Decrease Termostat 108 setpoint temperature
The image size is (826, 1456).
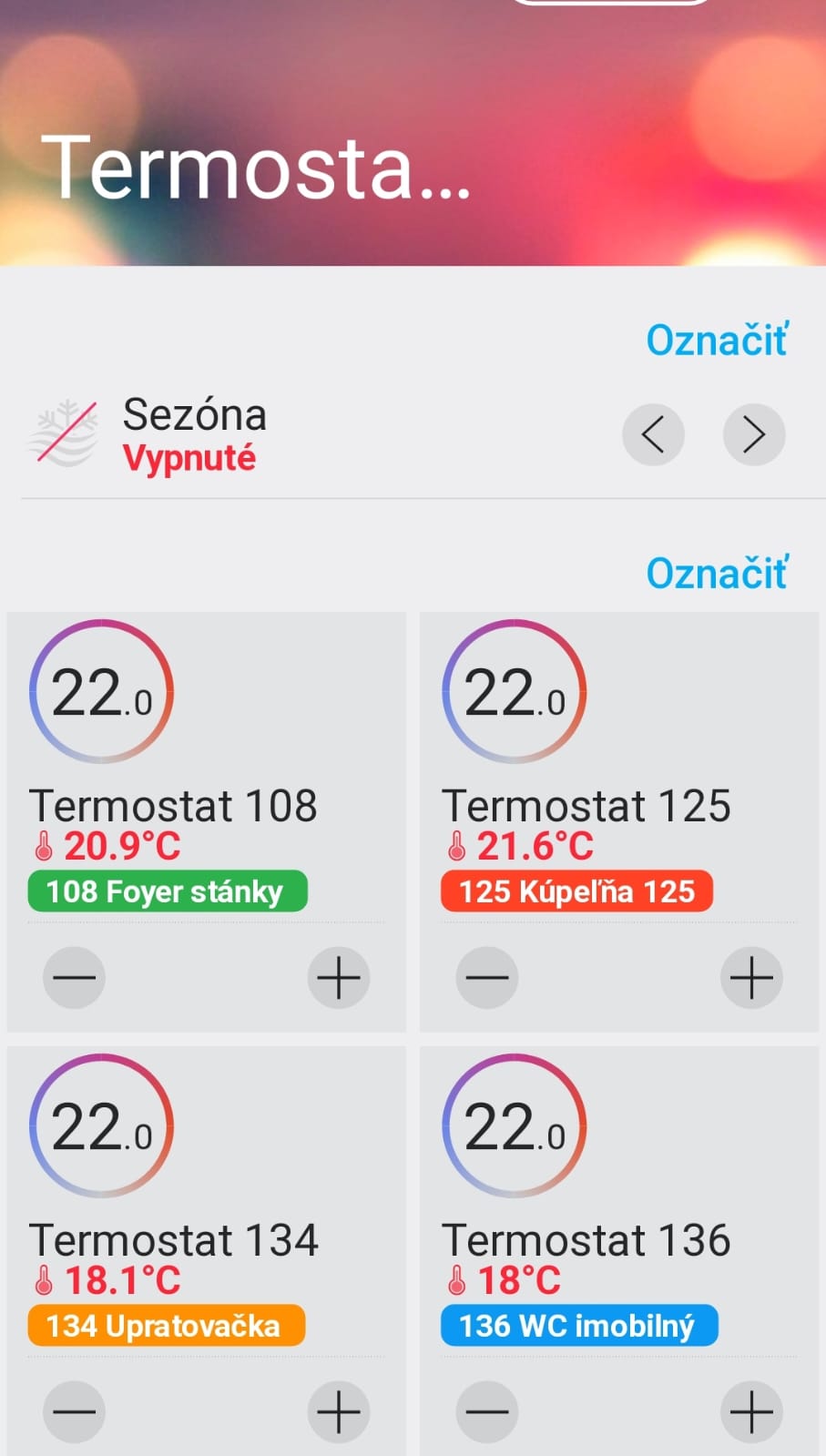(74, 978)
